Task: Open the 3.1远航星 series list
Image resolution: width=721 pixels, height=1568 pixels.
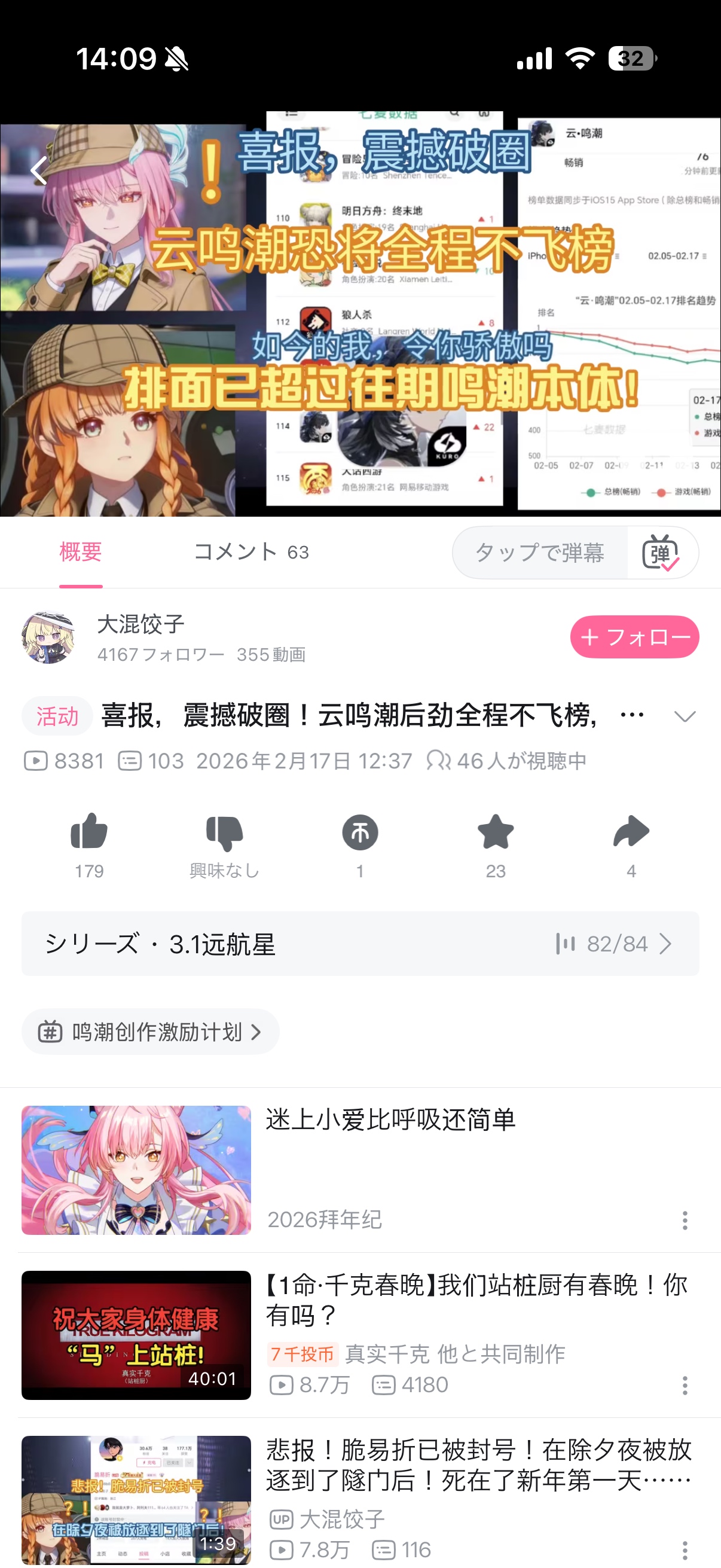Action: [360, 944]
